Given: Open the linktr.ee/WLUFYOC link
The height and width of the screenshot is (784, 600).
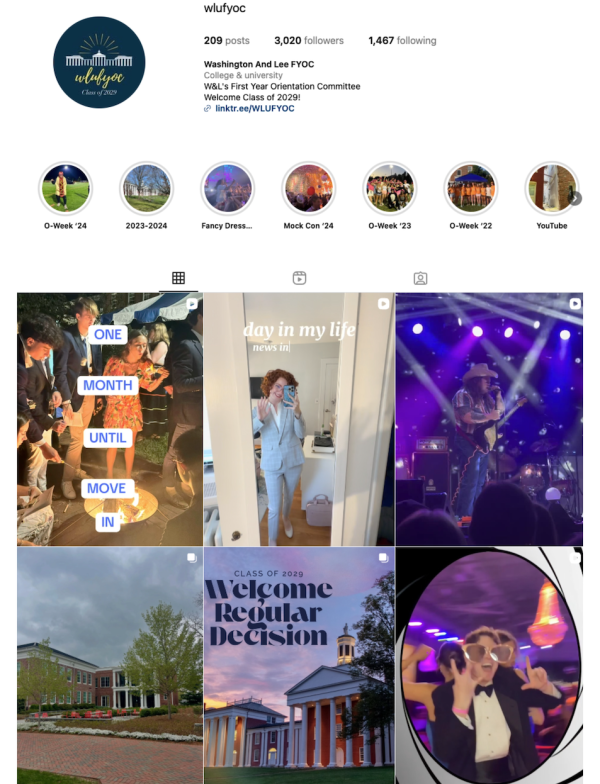Looking at the screenshot, I should [x=254, y=108].
